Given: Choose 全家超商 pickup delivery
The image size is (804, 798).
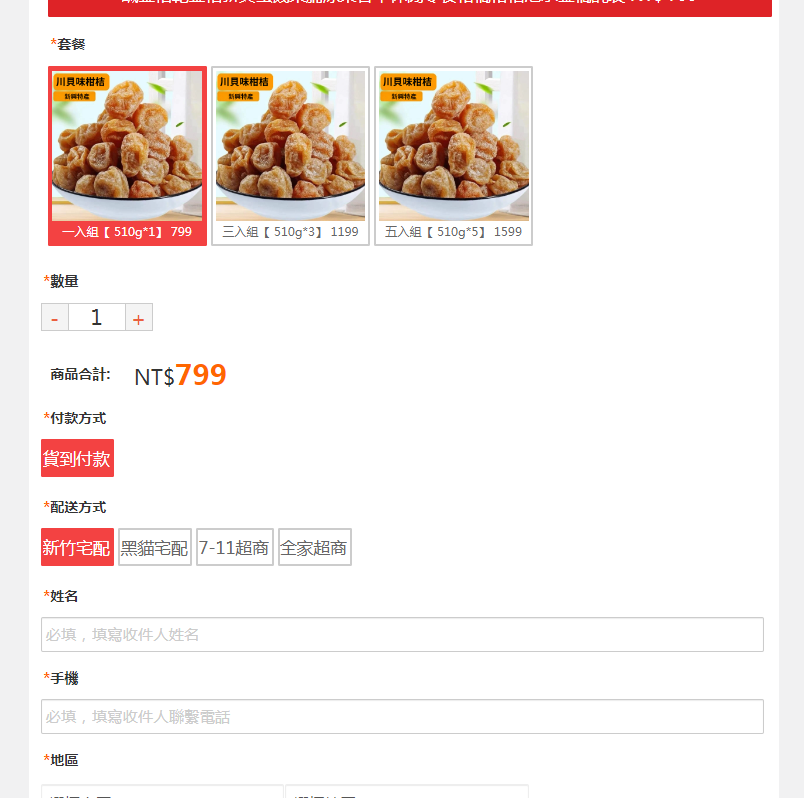Looking at the screenshot, I should tap(314, 547).
